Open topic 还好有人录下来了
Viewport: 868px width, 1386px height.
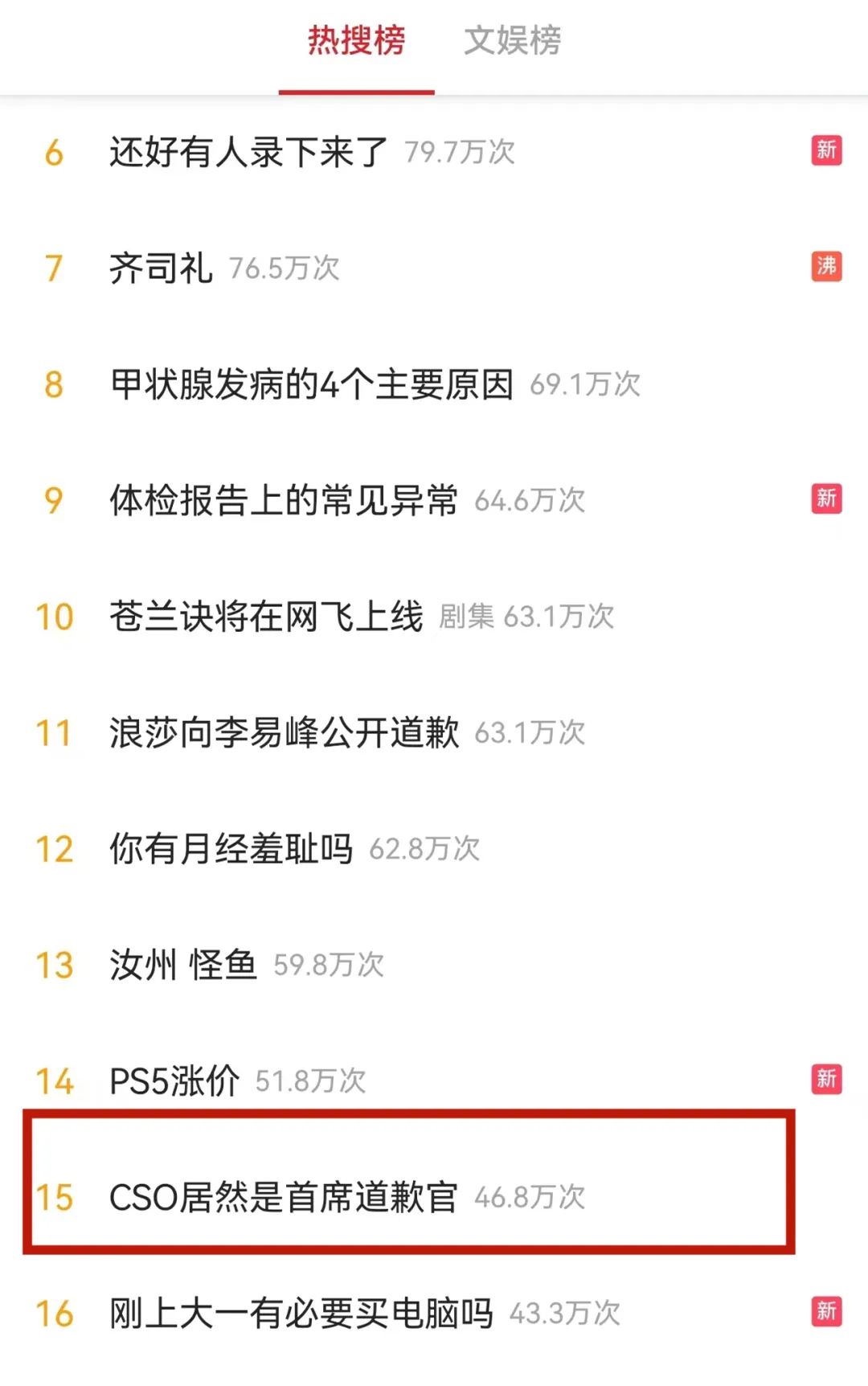(249, 152)
